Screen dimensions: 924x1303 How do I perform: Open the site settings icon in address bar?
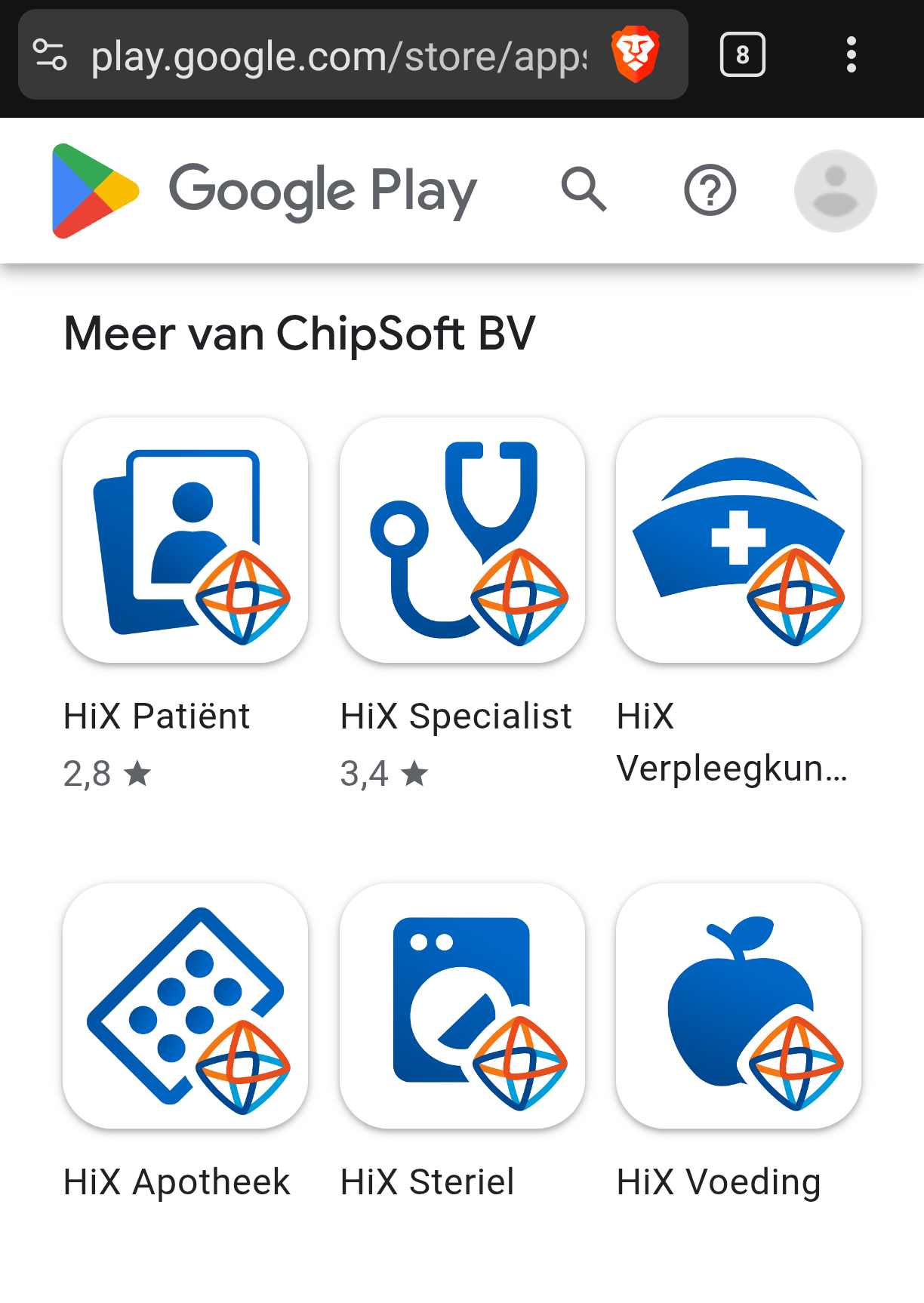(51, 54)
